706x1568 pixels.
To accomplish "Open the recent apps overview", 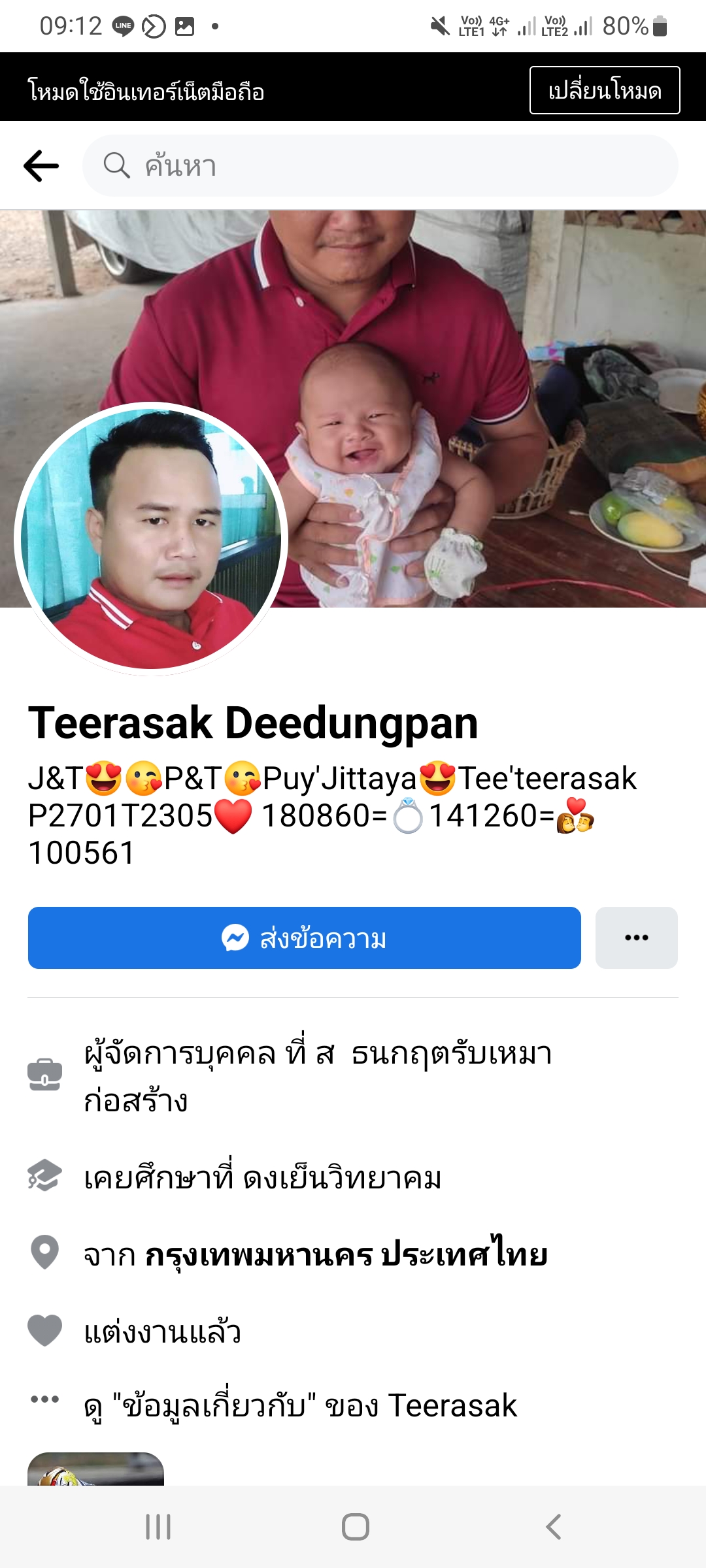I will tap(158, 1527).
